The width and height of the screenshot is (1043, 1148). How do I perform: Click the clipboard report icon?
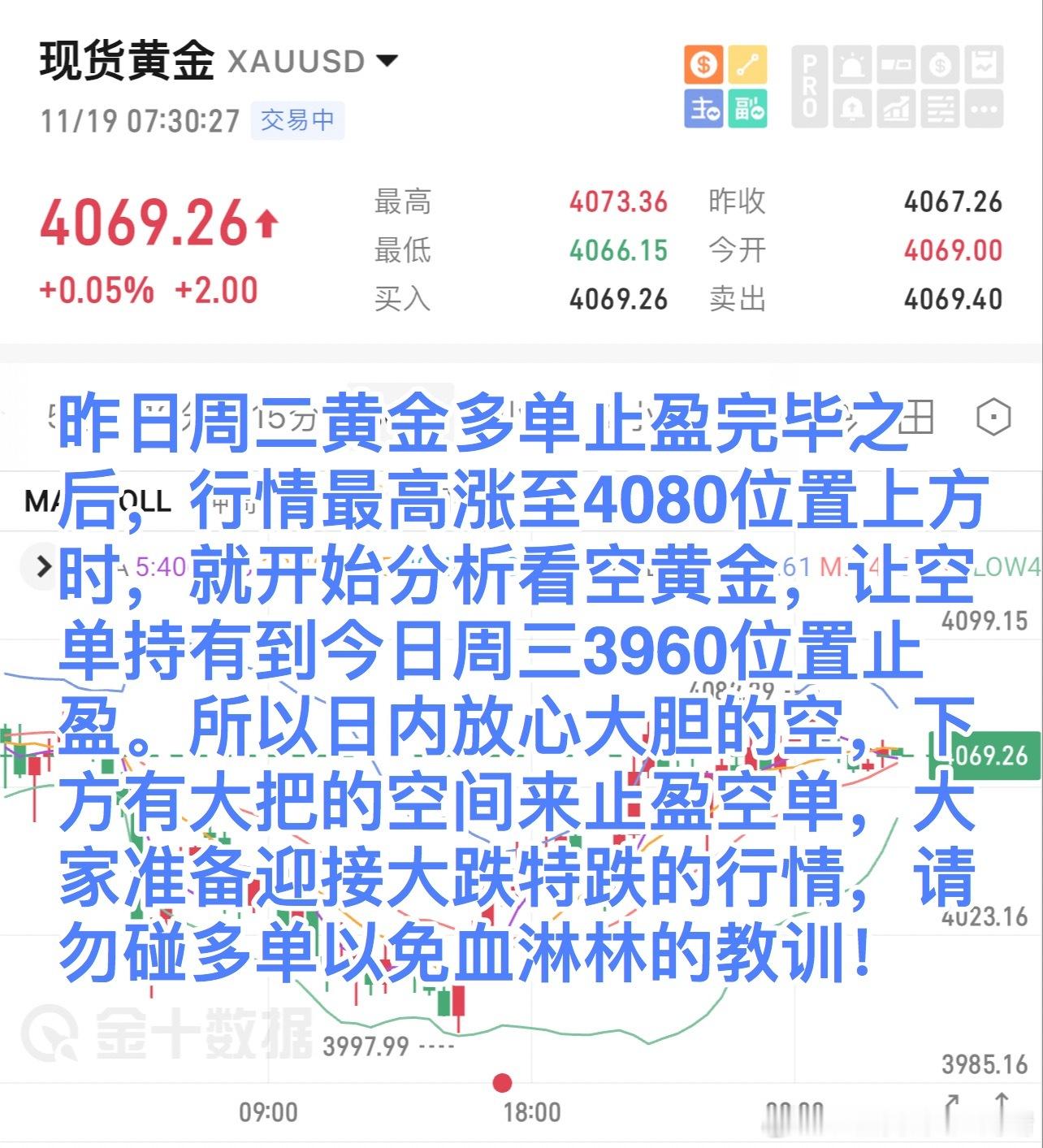point(986,64)
